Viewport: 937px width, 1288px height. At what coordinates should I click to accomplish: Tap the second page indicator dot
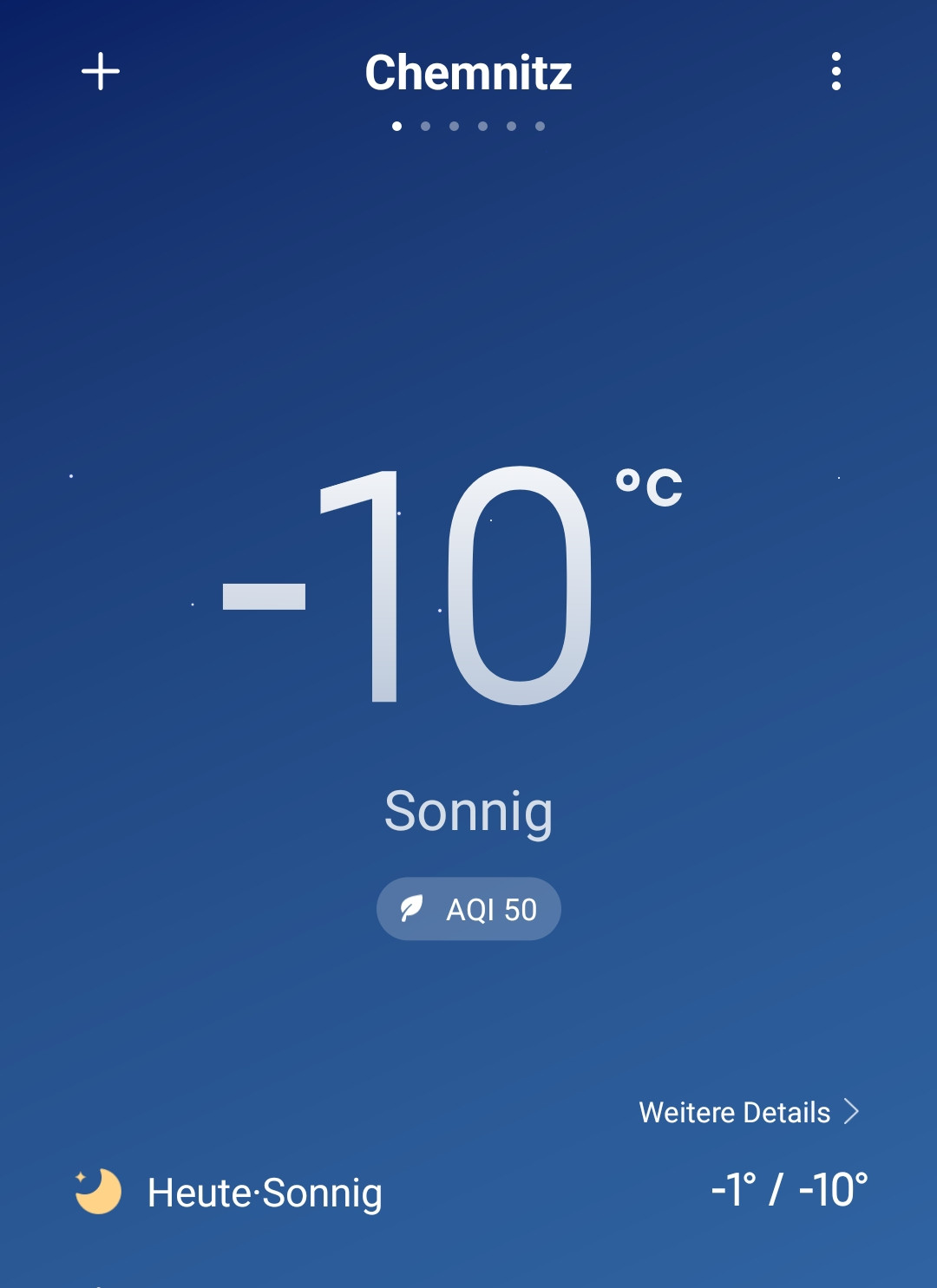[427, 127]
